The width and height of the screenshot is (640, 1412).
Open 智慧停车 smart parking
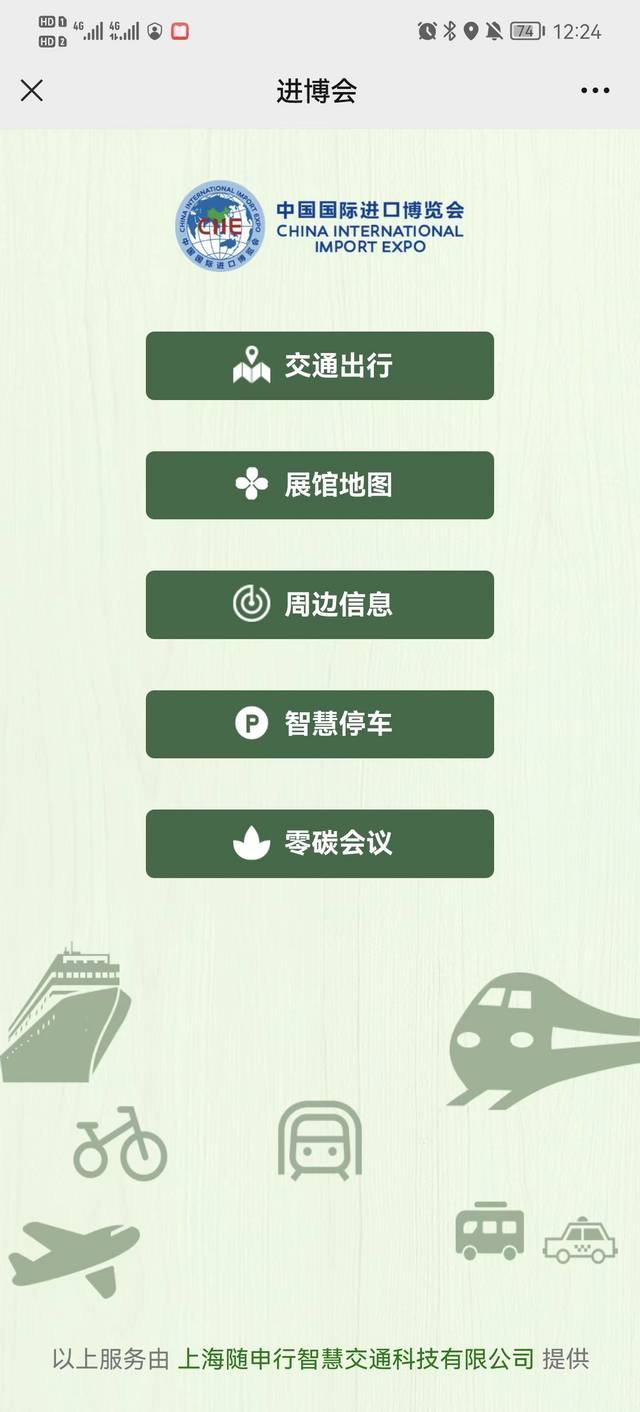(x=320, y=724)
